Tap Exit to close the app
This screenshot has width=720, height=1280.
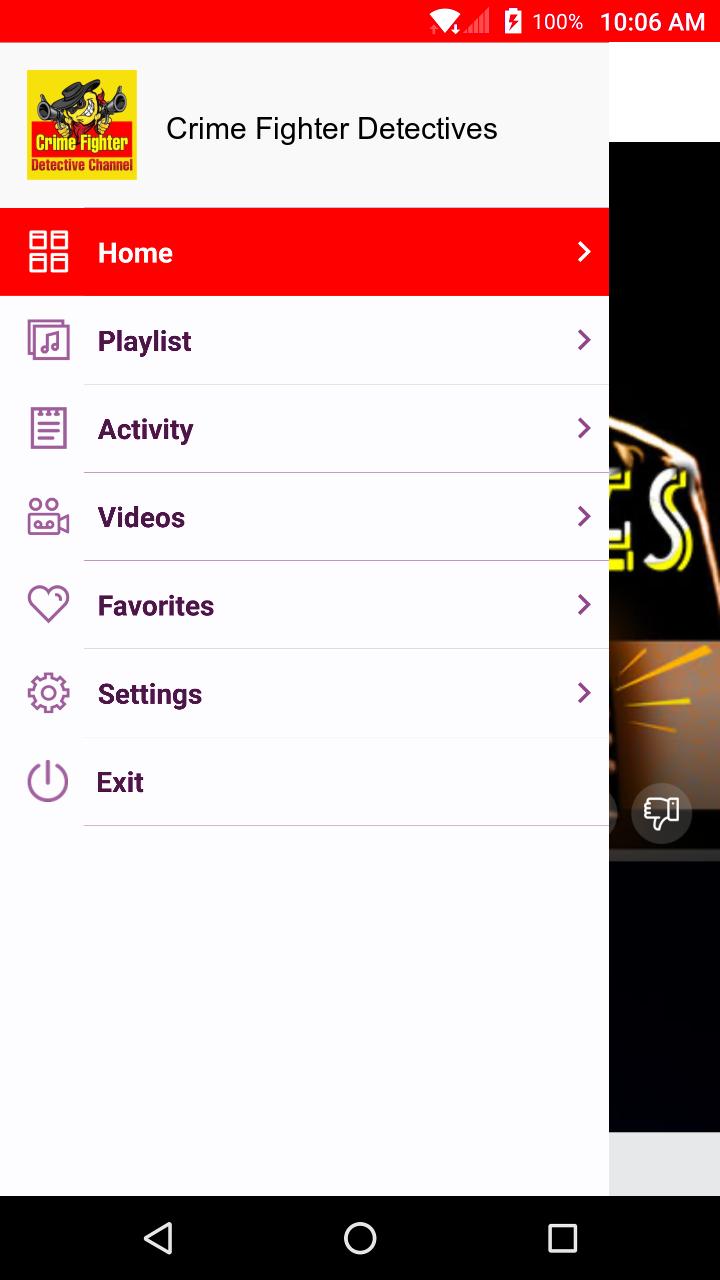tap(304, 782)
